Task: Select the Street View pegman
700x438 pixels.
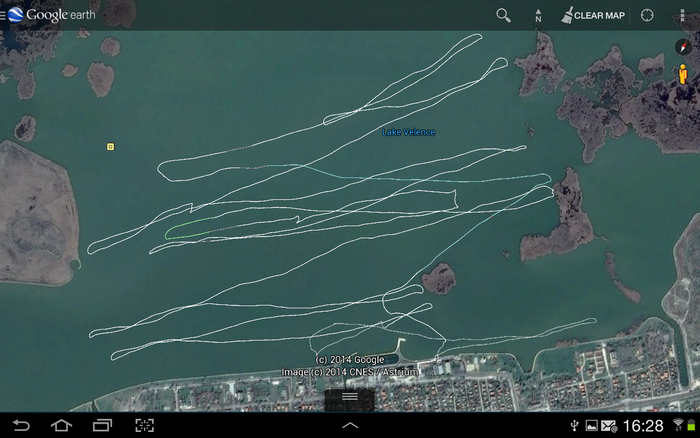Action: pyautogui.click(x=683, y=74)
